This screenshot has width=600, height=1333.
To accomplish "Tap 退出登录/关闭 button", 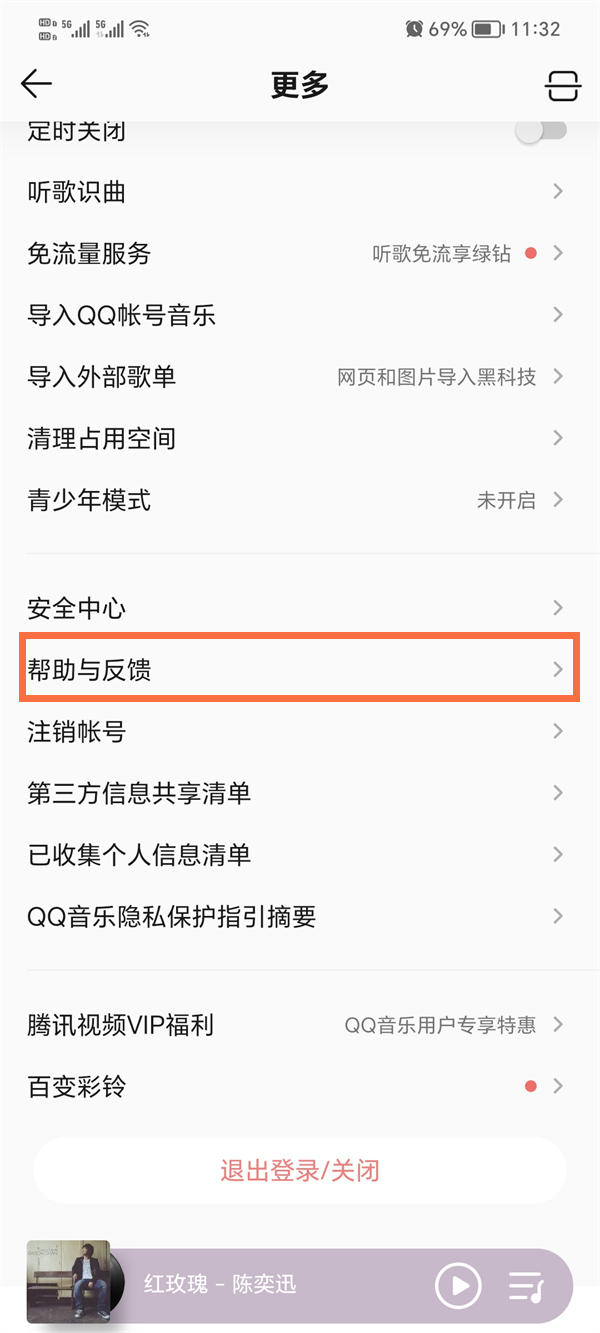I will pyautogui.click(x=300, y=1170).
